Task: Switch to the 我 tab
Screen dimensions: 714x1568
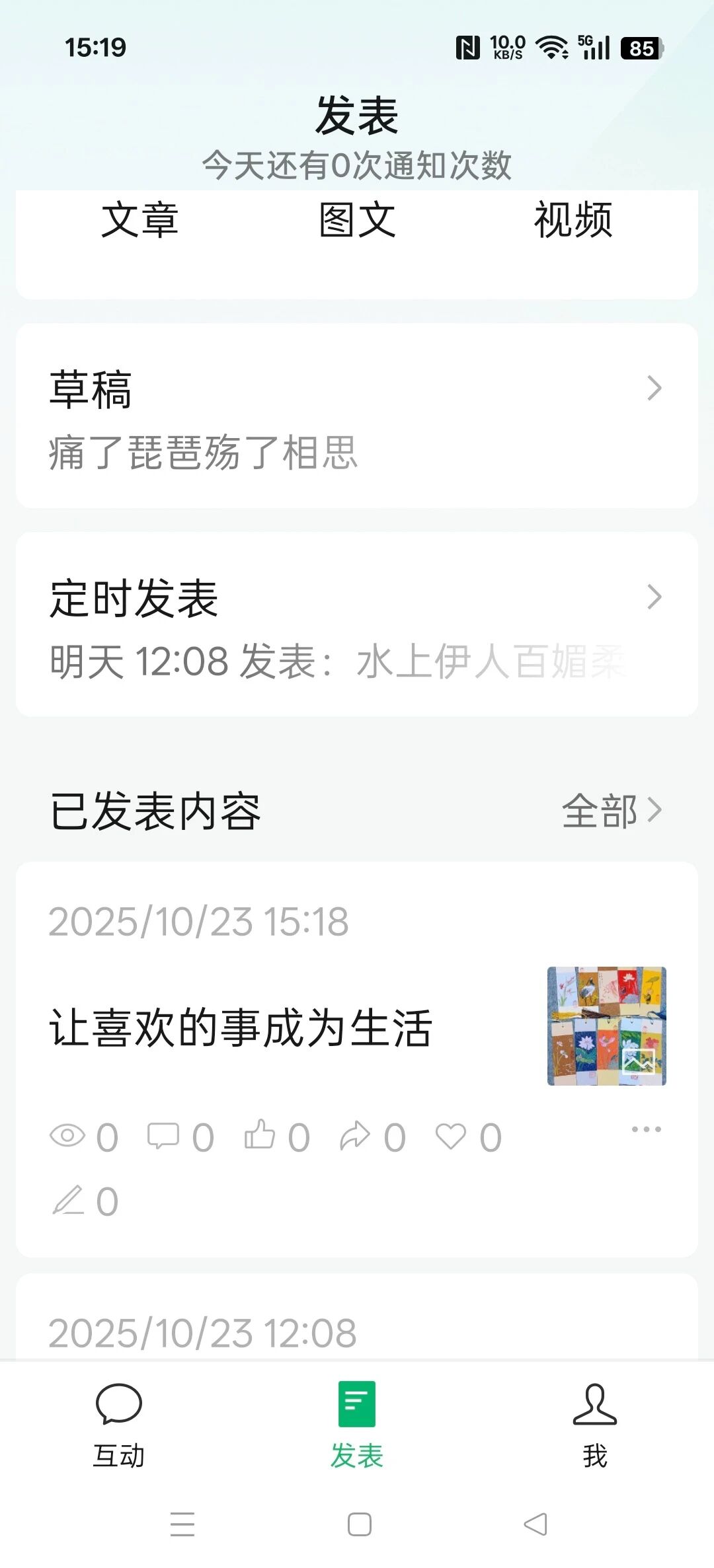Action: pos(594,1424)
